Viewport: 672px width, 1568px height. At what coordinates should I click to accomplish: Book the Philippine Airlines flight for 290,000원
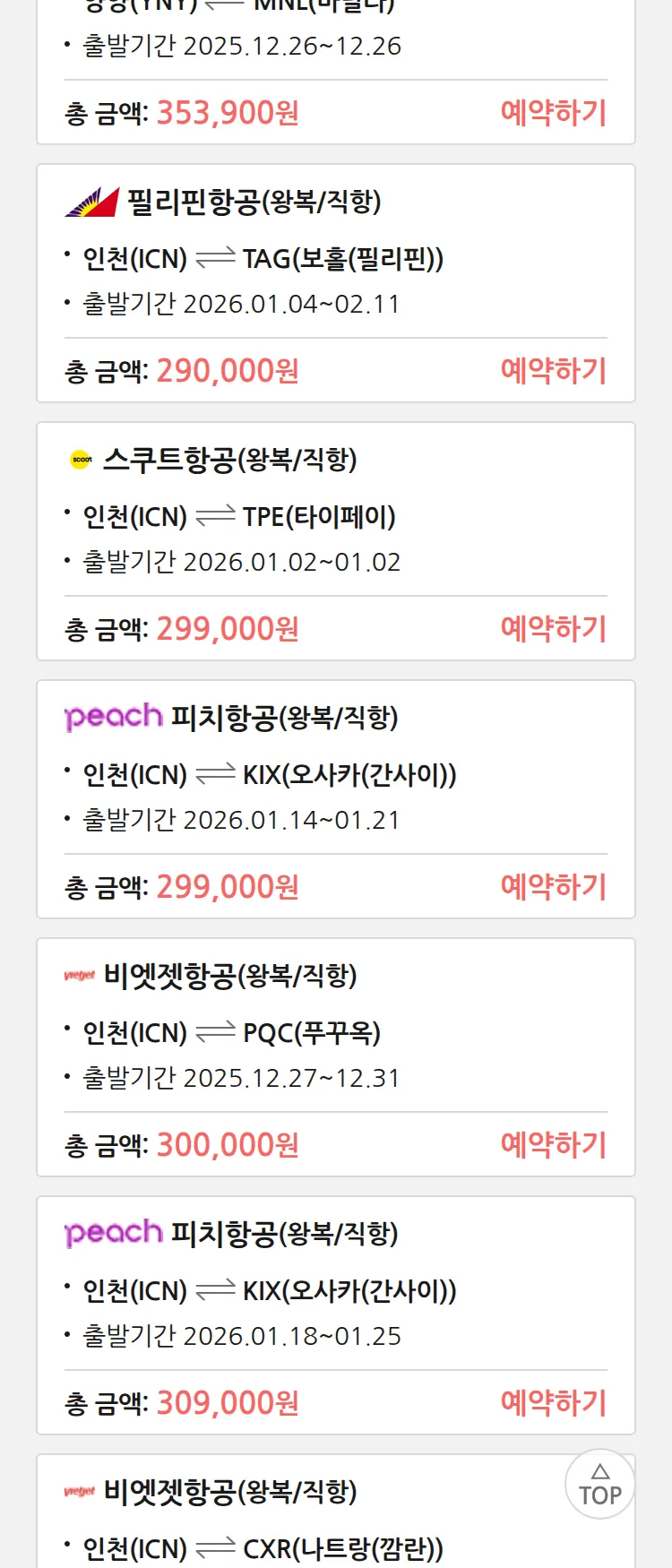coord(553,371)
